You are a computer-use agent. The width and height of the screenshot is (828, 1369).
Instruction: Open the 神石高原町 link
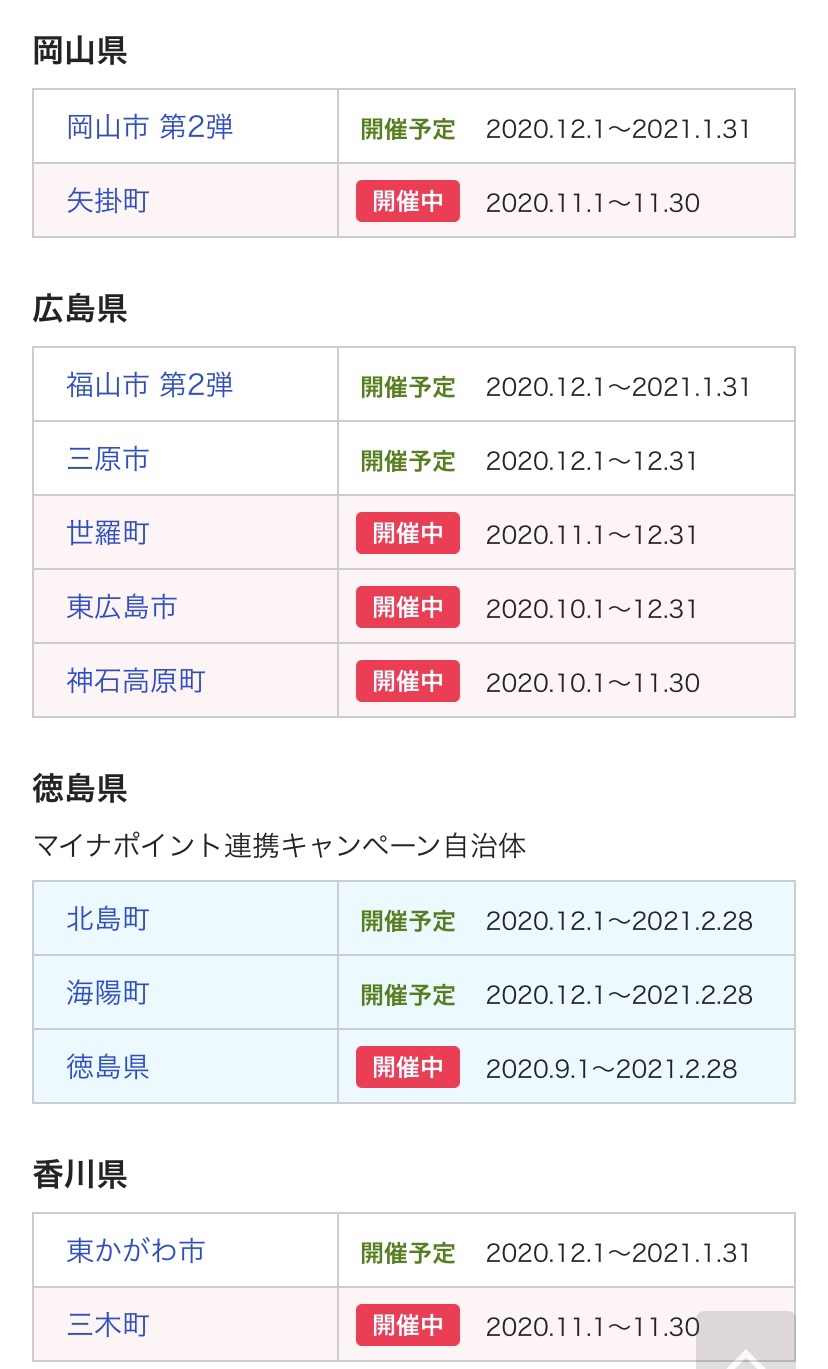pos(136,681)
